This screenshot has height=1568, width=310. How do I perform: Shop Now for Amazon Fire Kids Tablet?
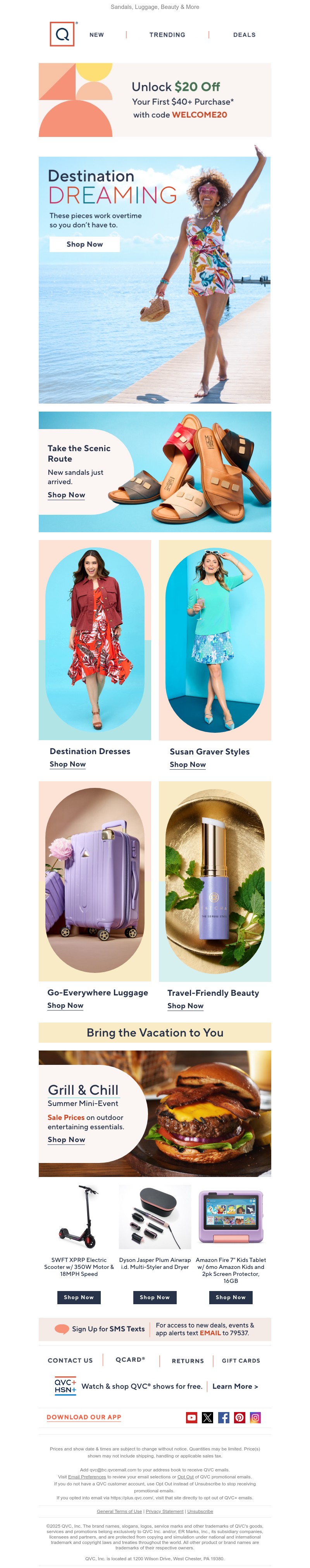[231, 1297]
